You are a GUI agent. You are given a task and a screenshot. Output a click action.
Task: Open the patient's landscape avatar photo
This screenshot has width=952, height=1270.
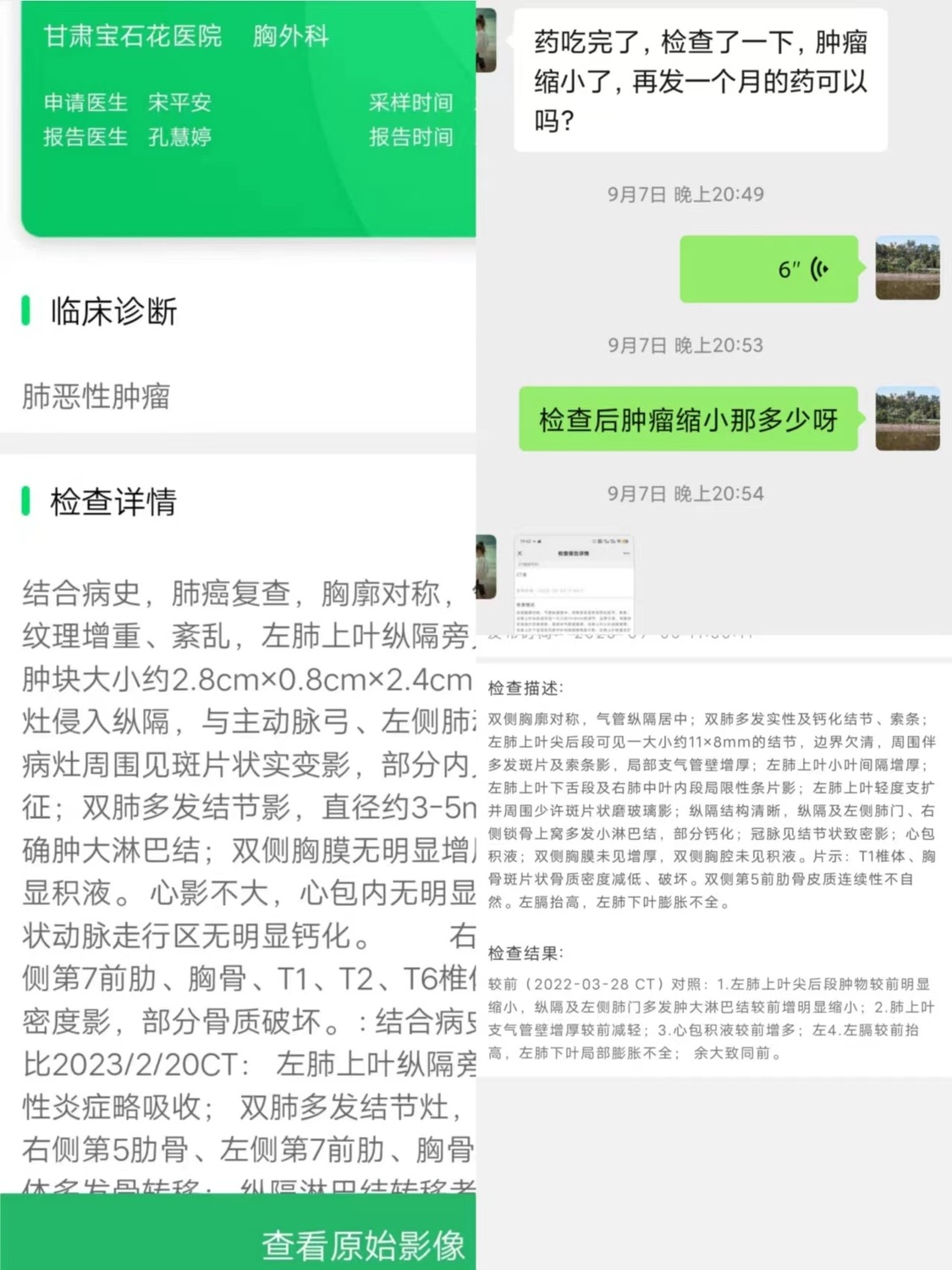coord(907,269)
